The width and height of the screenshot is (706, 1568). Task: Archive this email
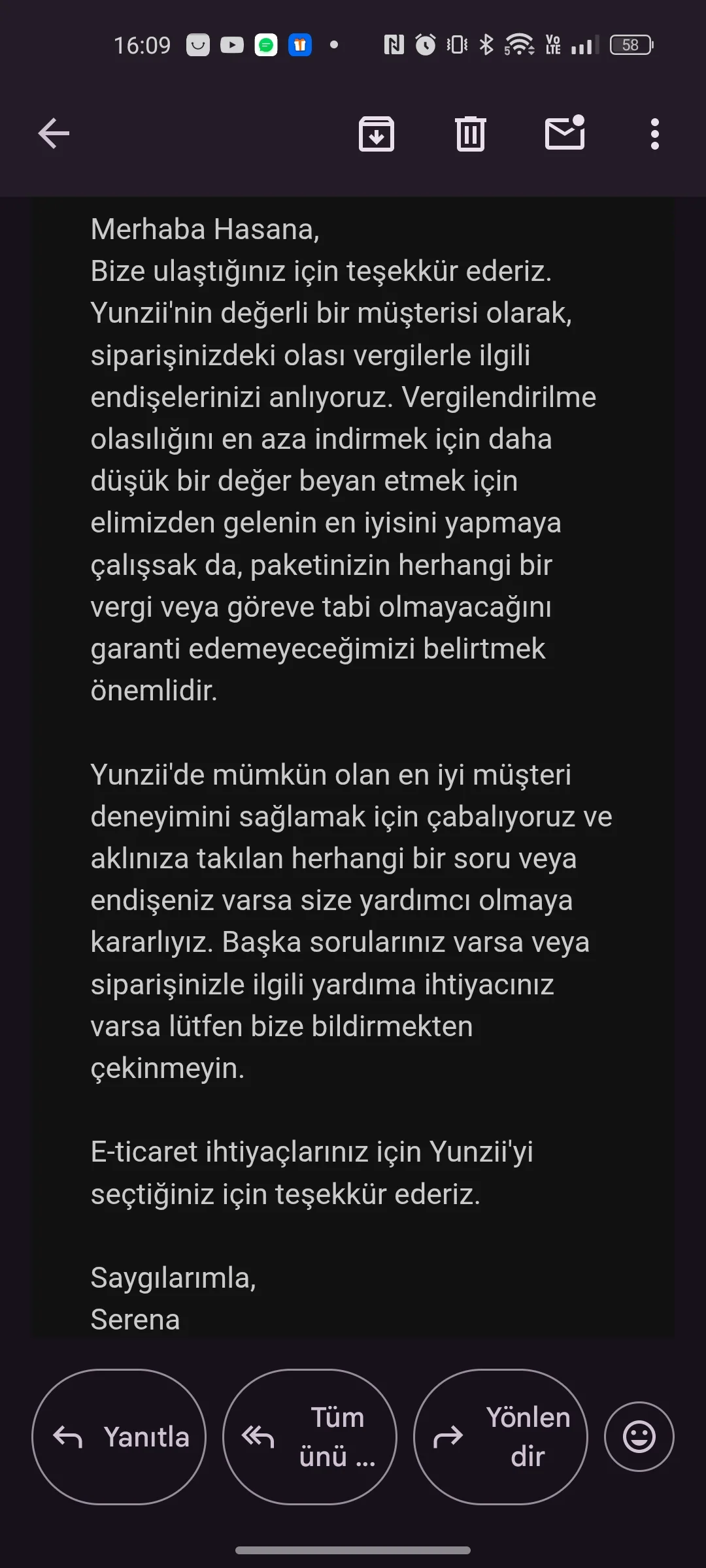click(377, 134)
